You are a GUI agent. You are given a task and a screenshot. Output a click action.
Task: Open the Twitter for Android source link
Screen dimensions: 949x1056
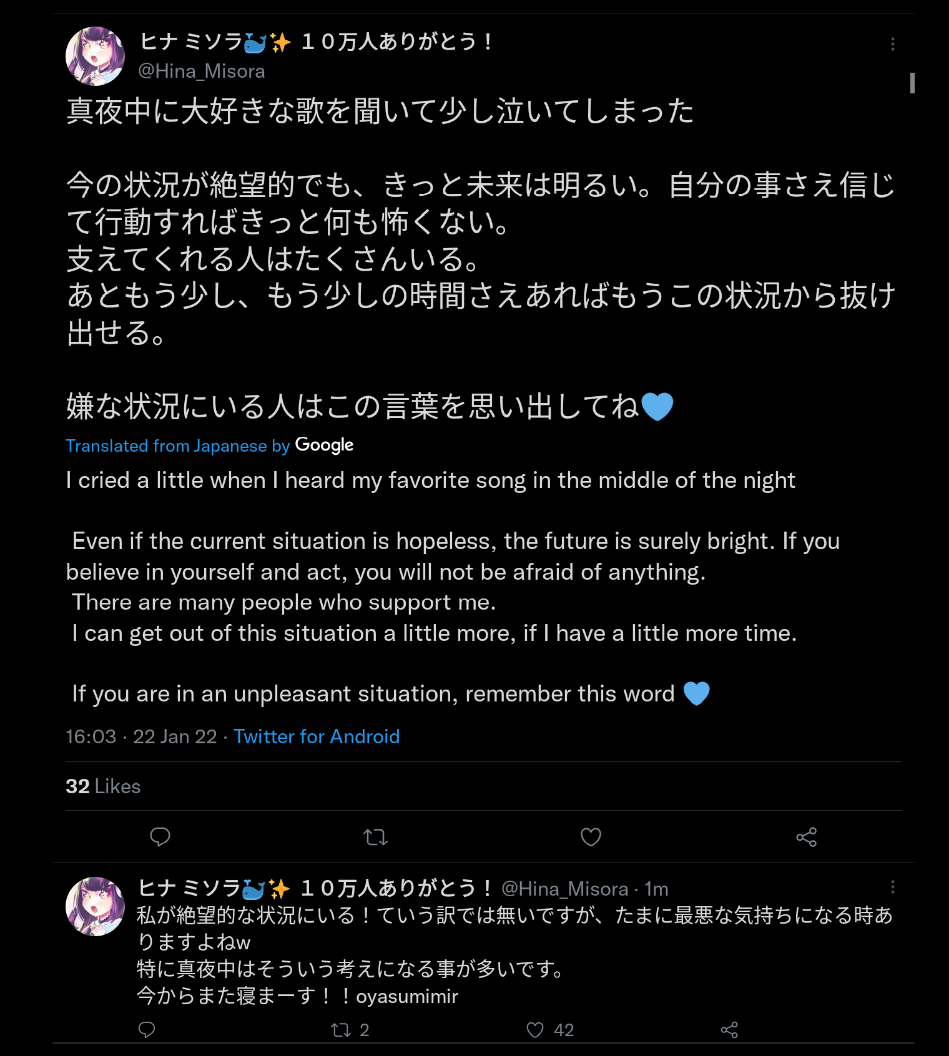tap(317, 737)
